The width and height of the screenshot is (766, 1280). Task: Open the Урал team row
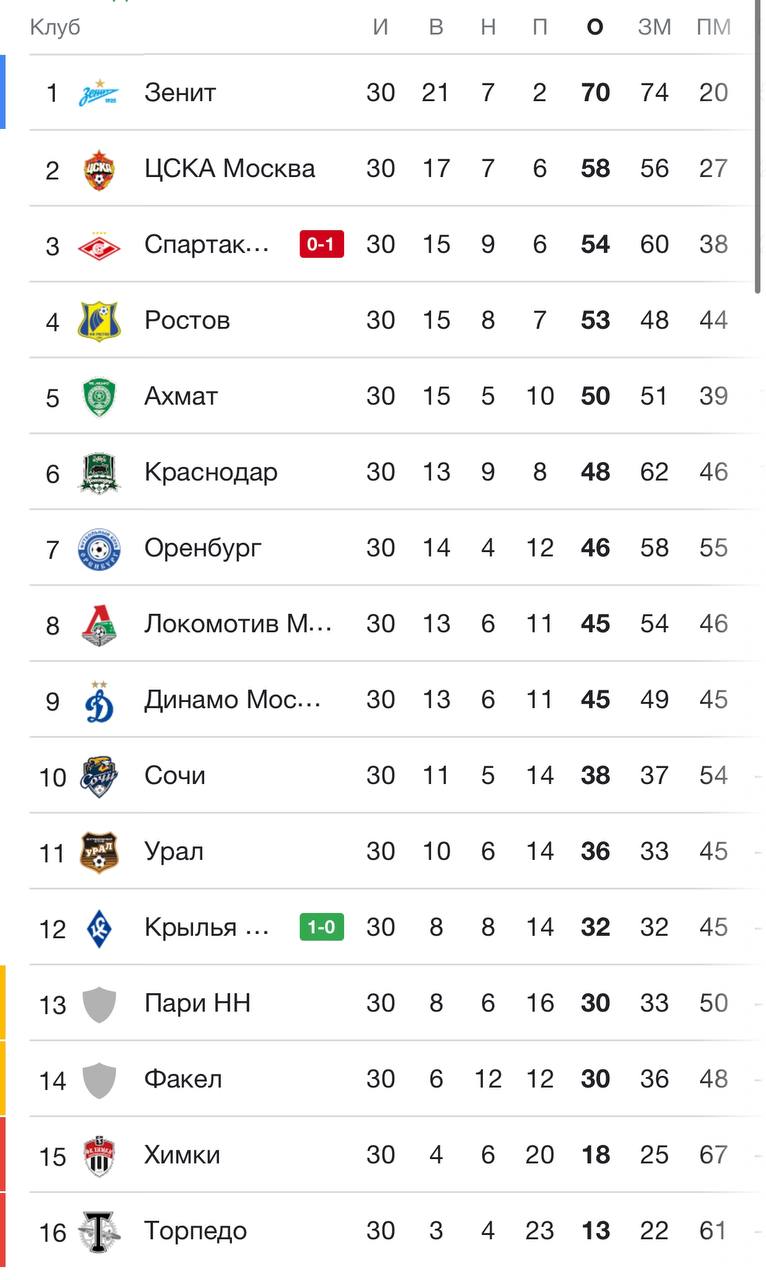pyautogui.click(x=391, y=853)
